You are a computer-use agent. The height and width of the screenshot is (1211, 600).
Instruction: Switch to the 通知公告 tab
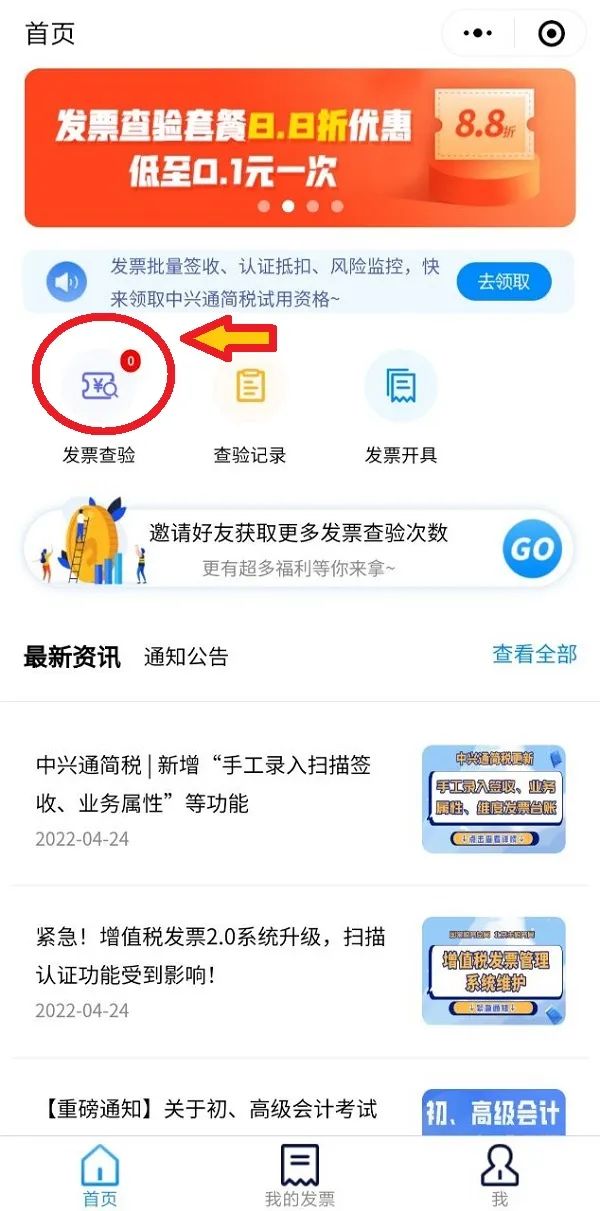pos(186,657)
